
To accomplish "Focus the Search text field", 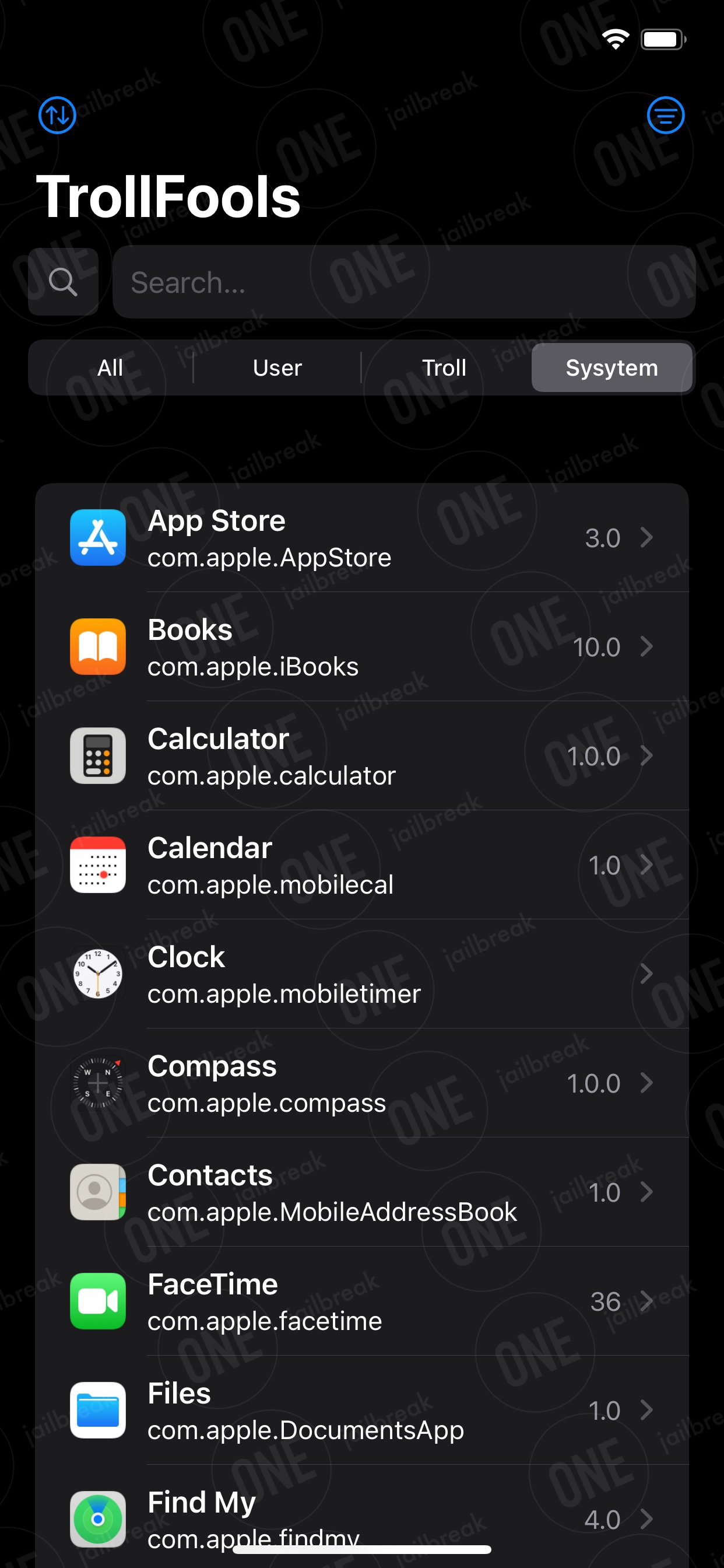I will point(404,282).
